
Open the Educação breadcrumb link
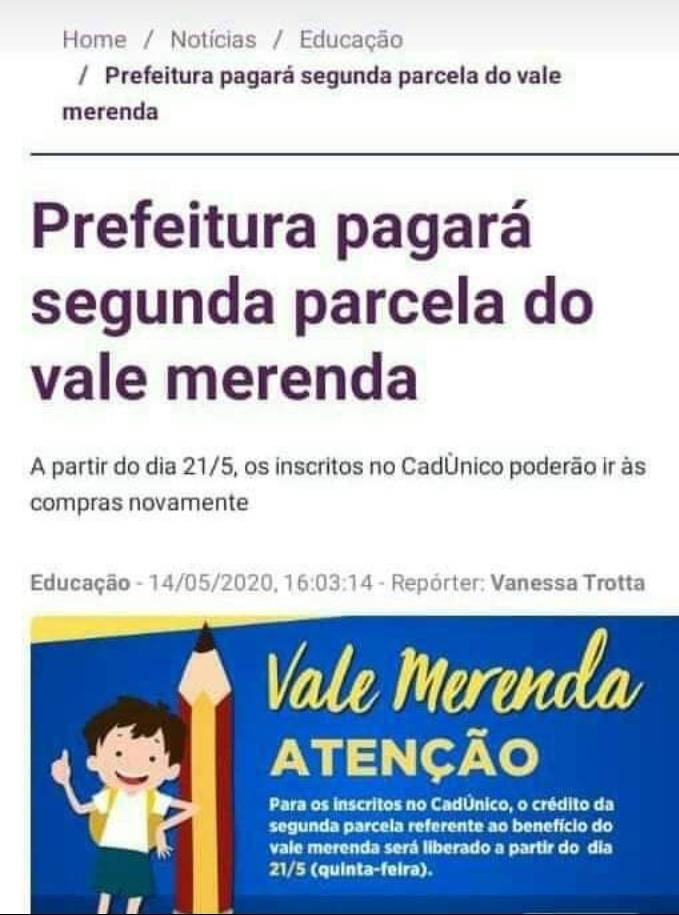pyautogui.click(x=351, y=40)
